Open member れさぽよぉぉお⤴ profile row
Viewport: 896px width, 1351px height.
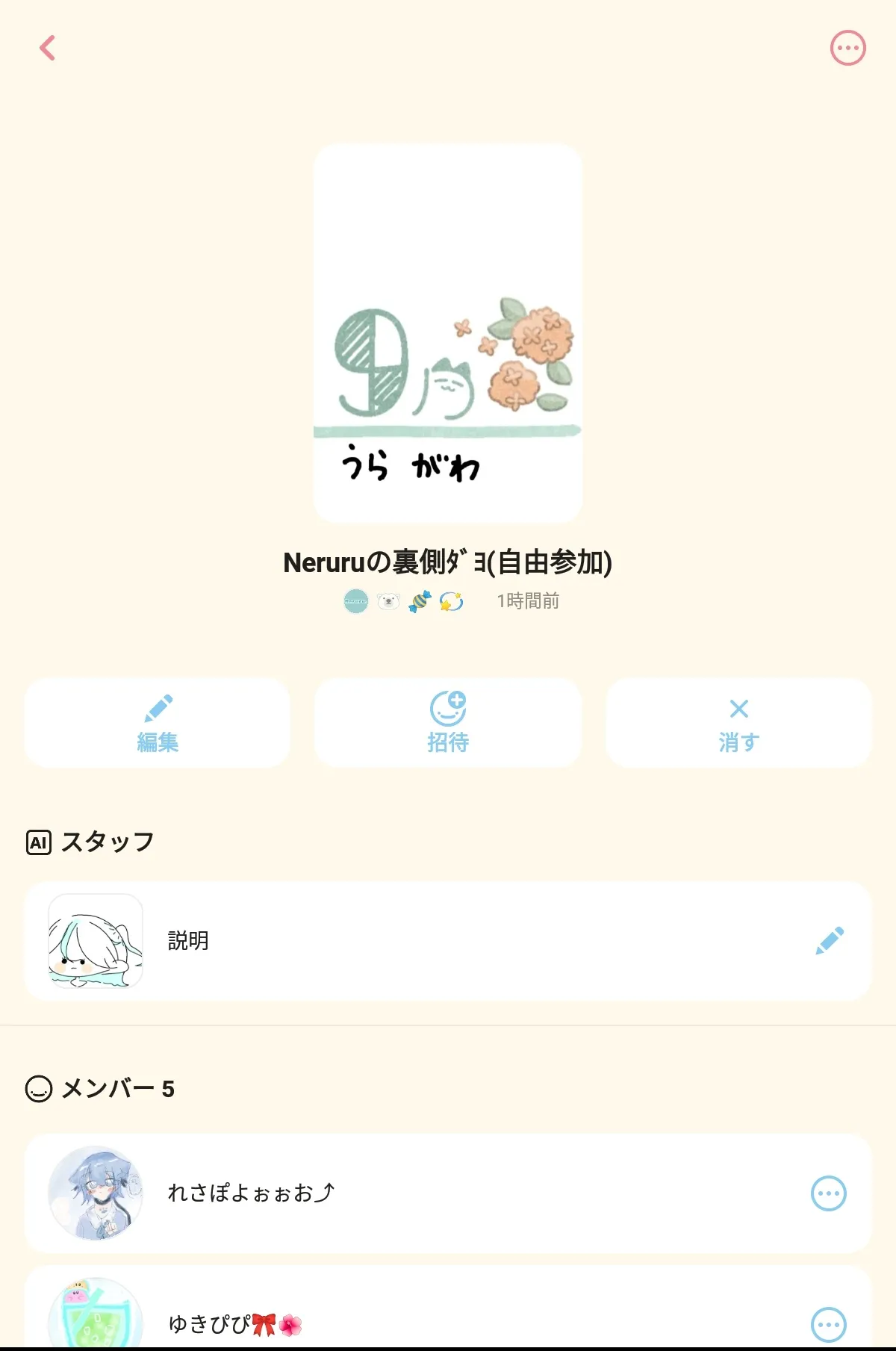(x=448, y=1193)
